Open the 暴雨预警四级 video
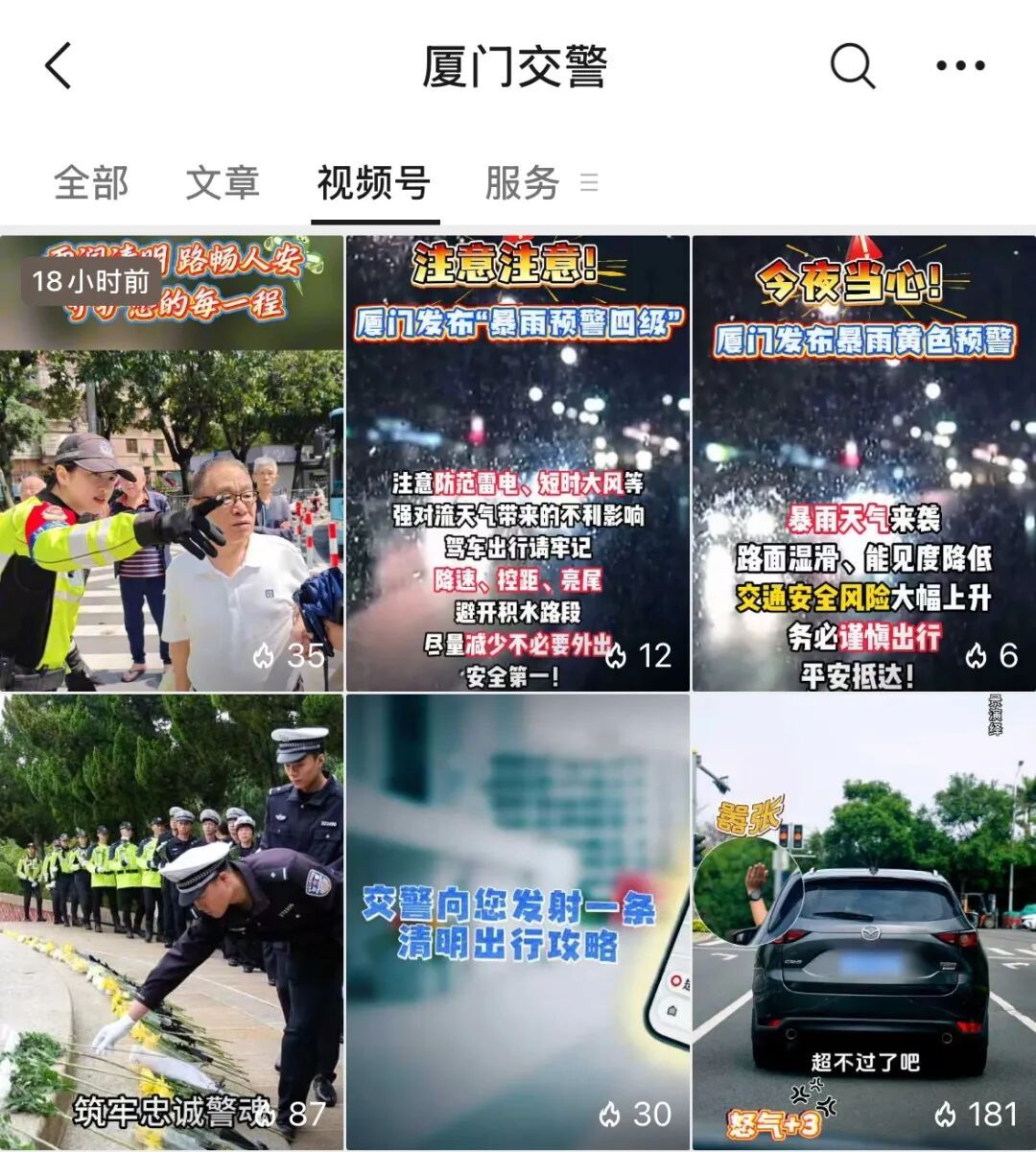Image resolution: width=1036 pixels, height=1152 pixels. point(517,463)
